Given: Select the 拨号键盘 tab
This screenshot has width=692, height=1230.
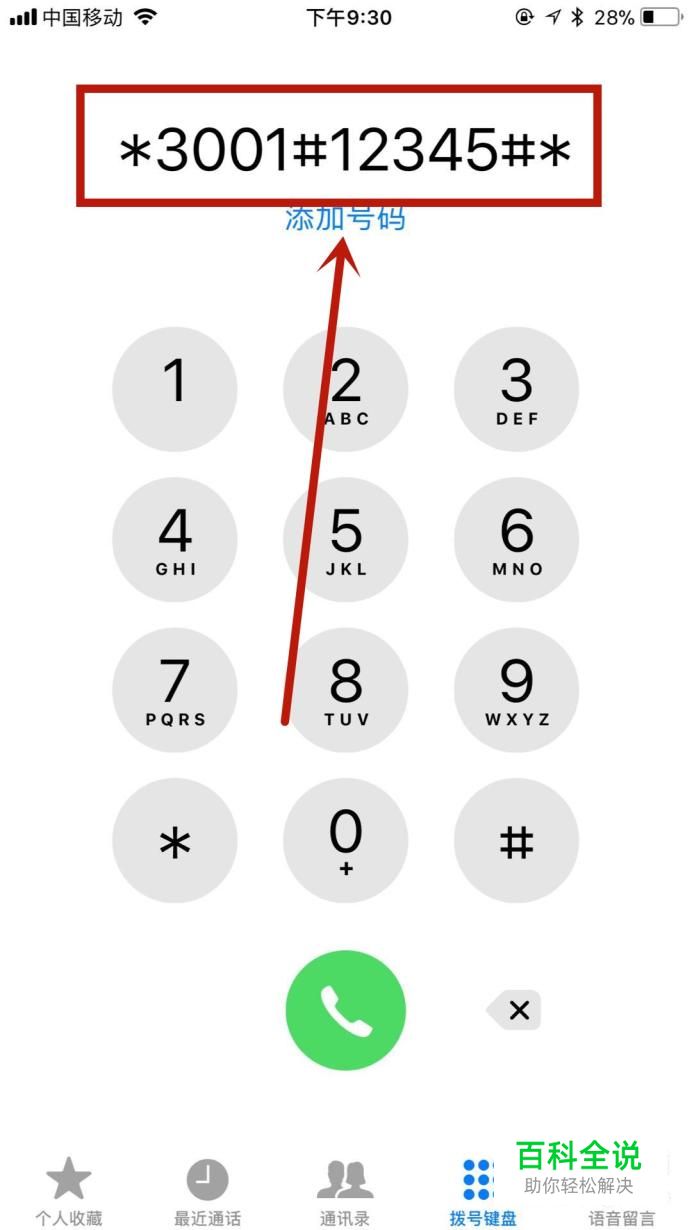Looking at the screenshot, I should pos(483,1191).
